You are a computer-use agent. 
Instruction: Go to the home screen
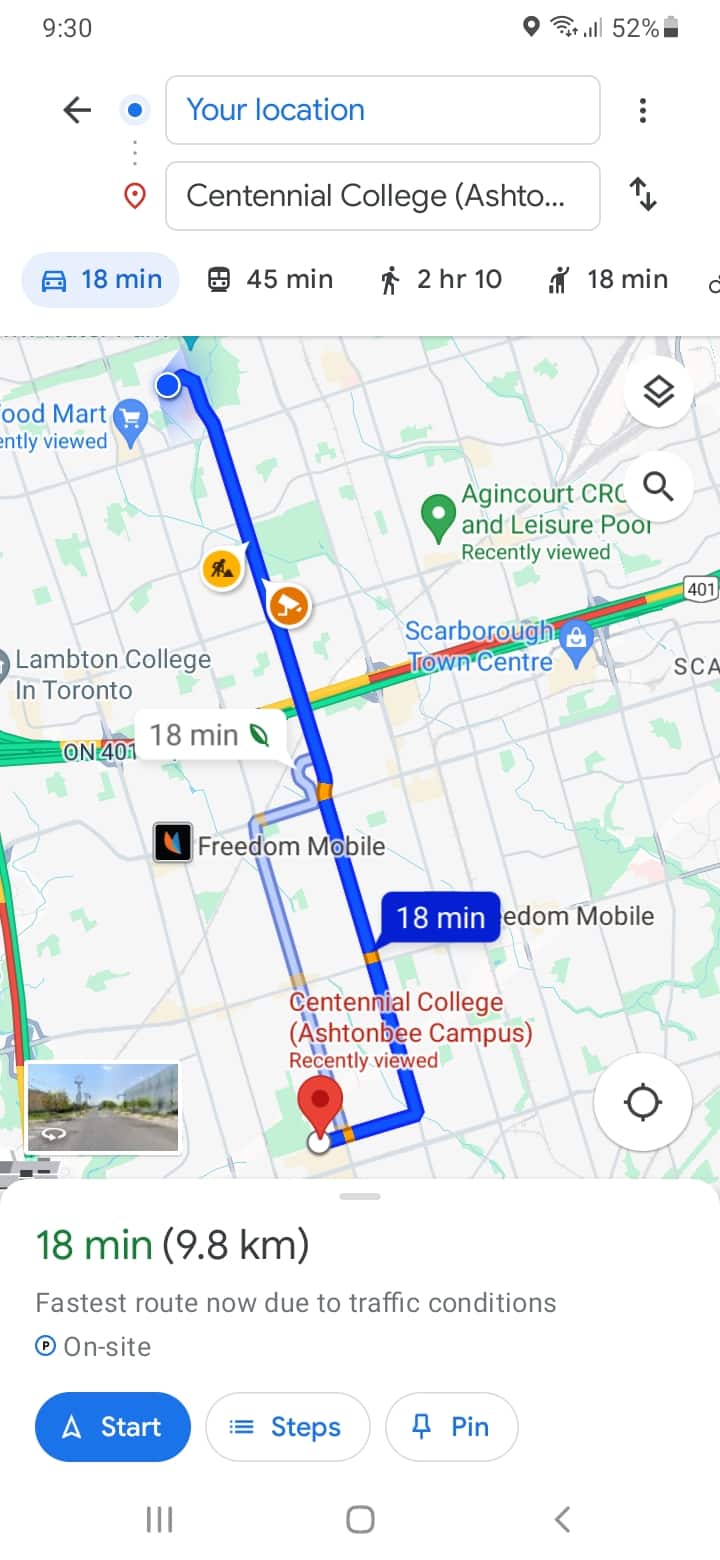(360, 1520)
